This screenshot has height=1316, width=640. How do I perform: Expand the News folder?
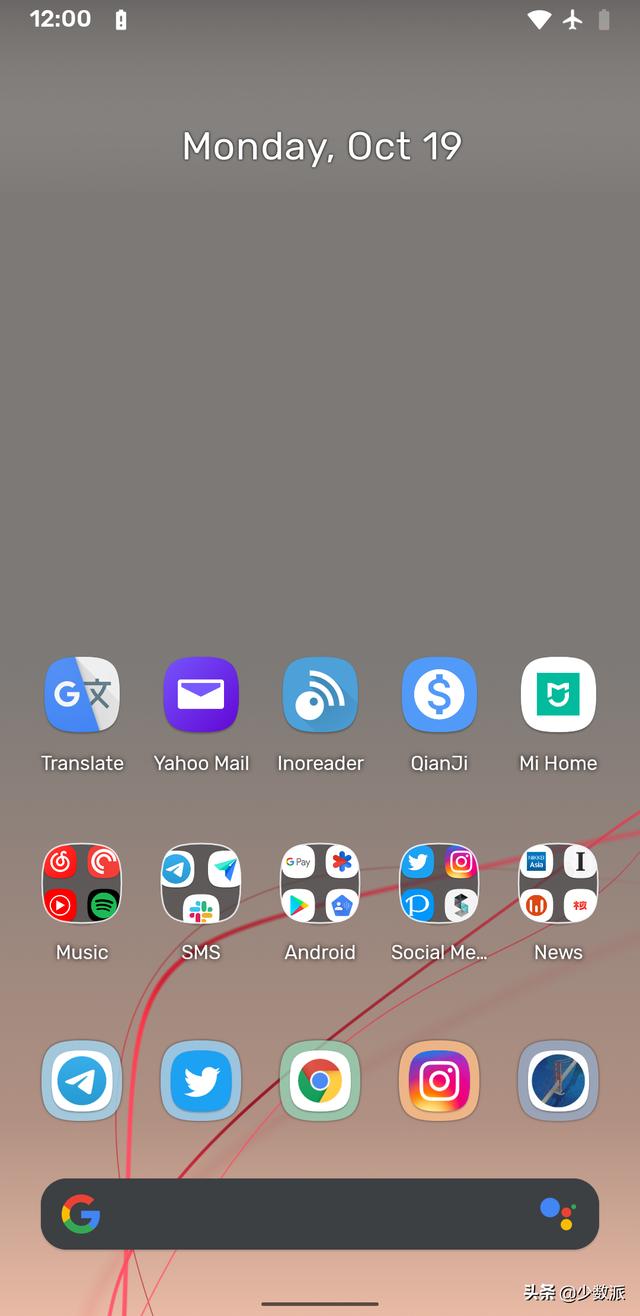pos(558,883)
